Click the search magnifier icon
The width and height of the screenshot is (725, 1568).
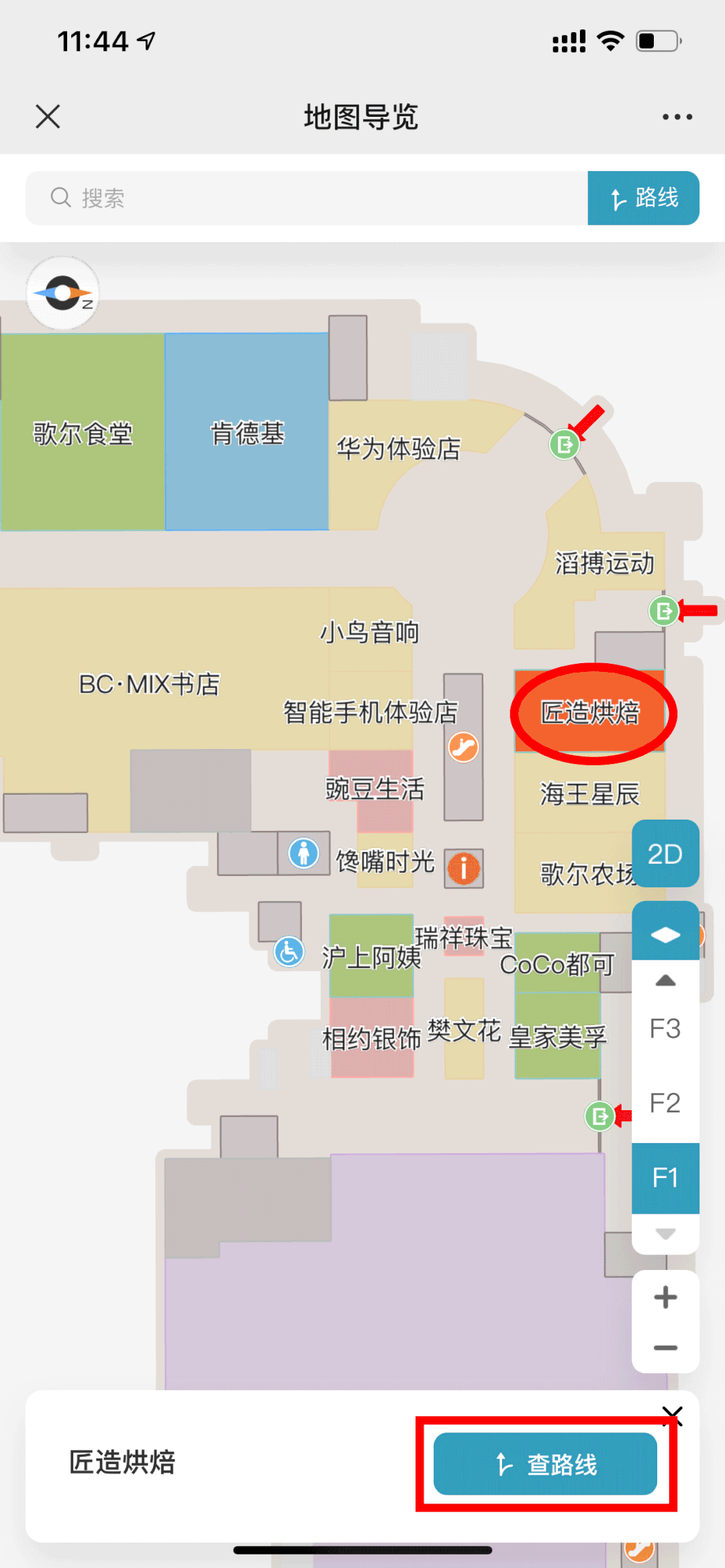pos(60,197)
